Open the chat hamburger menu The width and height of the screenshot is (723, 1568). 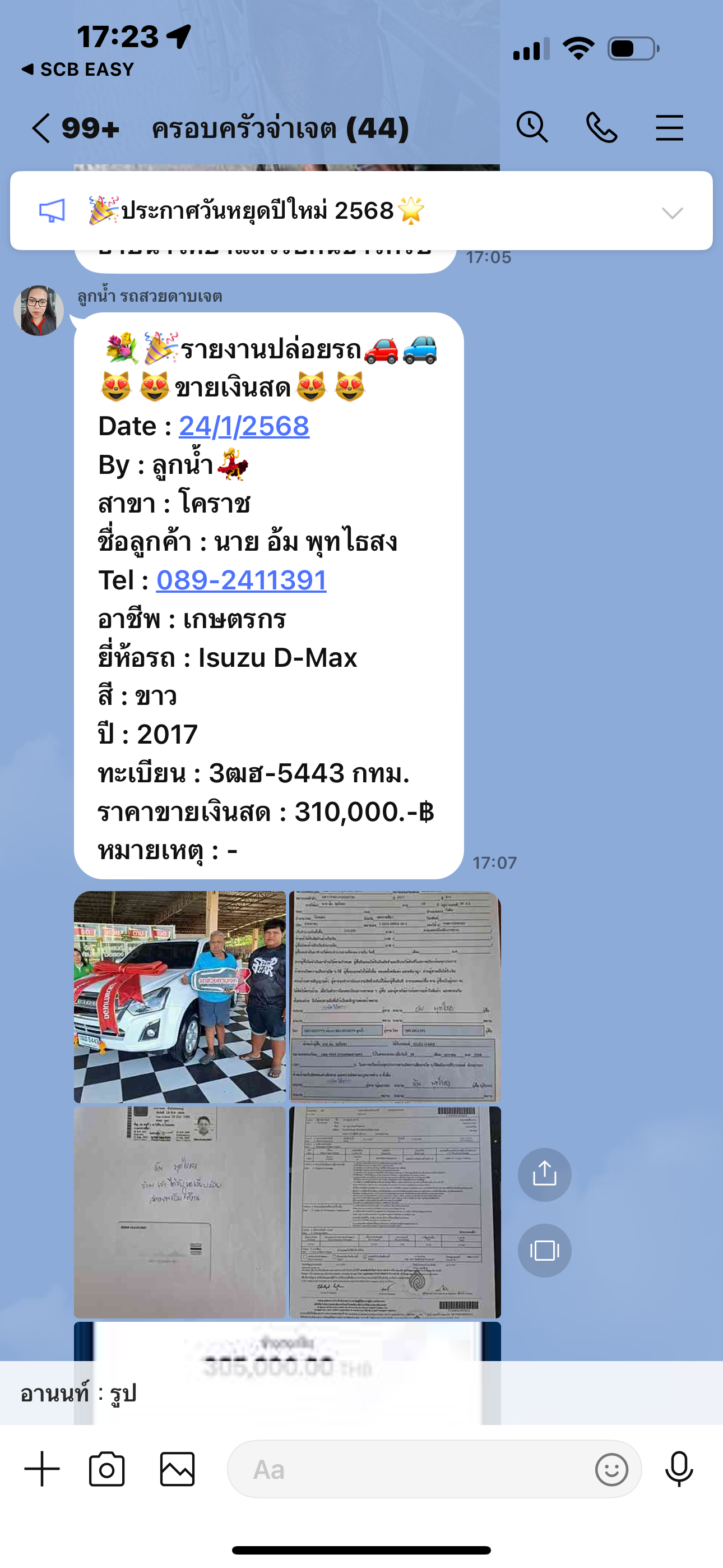click(669, 128)
